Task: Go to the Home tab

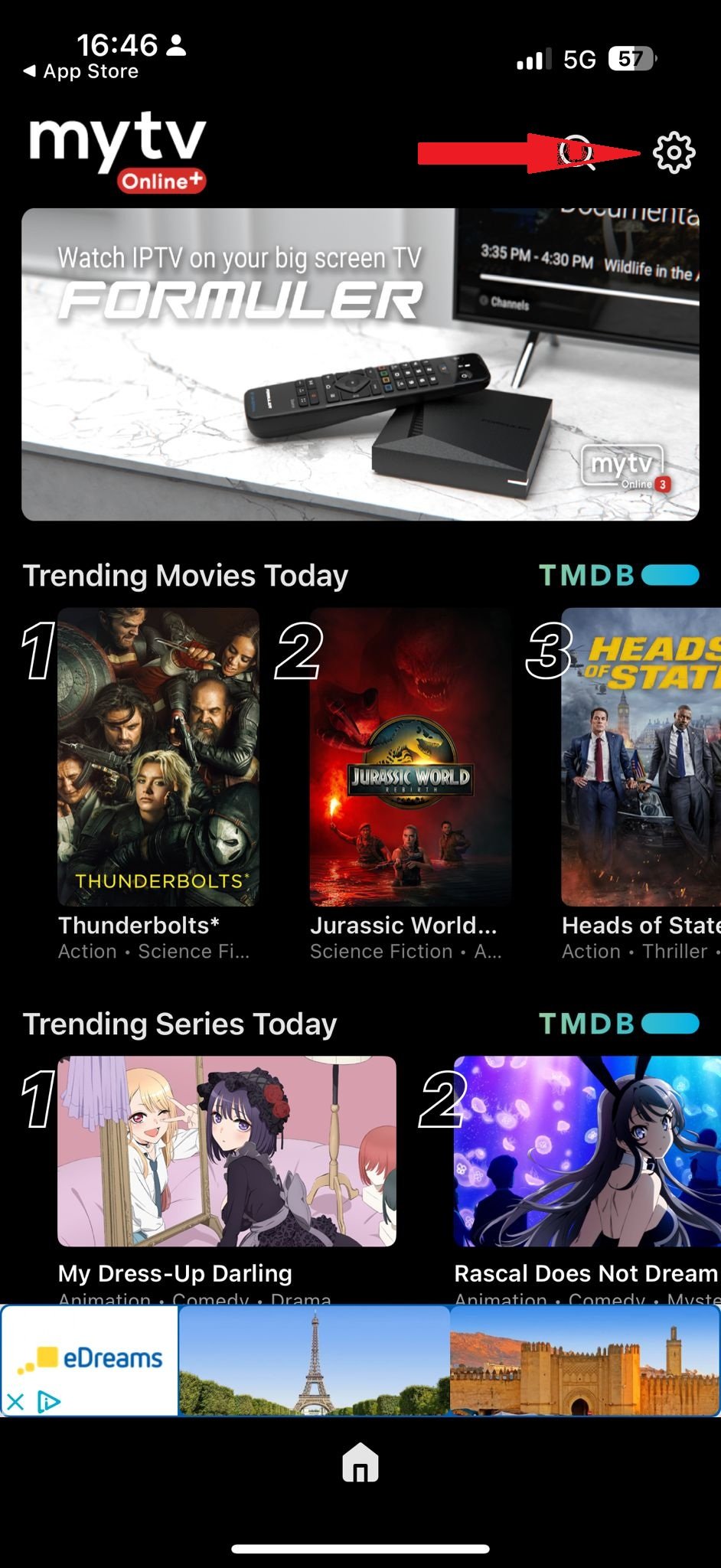Action: [360, 1463]
